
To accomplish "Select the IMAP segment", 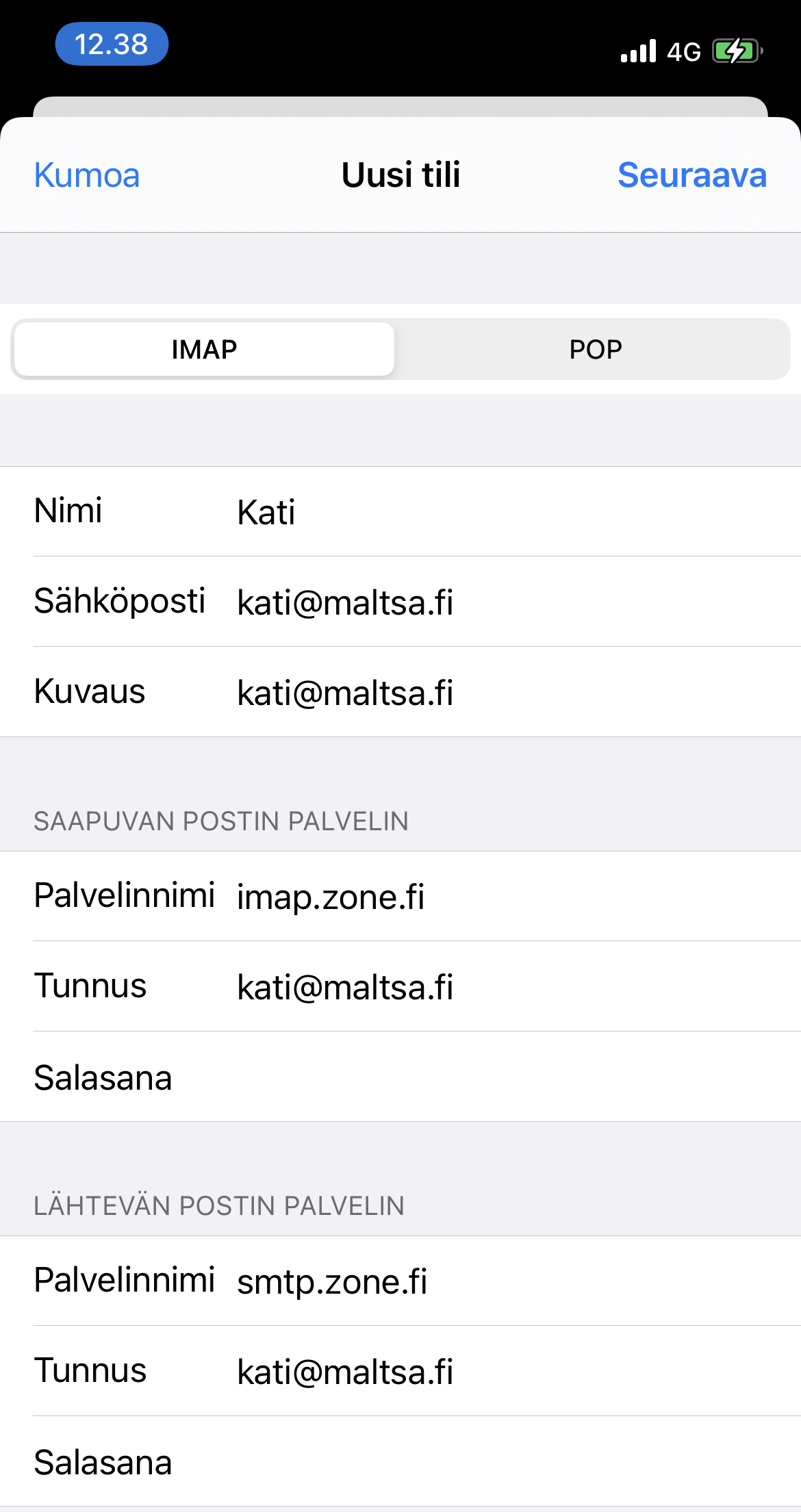I will (x=204, y=350).
